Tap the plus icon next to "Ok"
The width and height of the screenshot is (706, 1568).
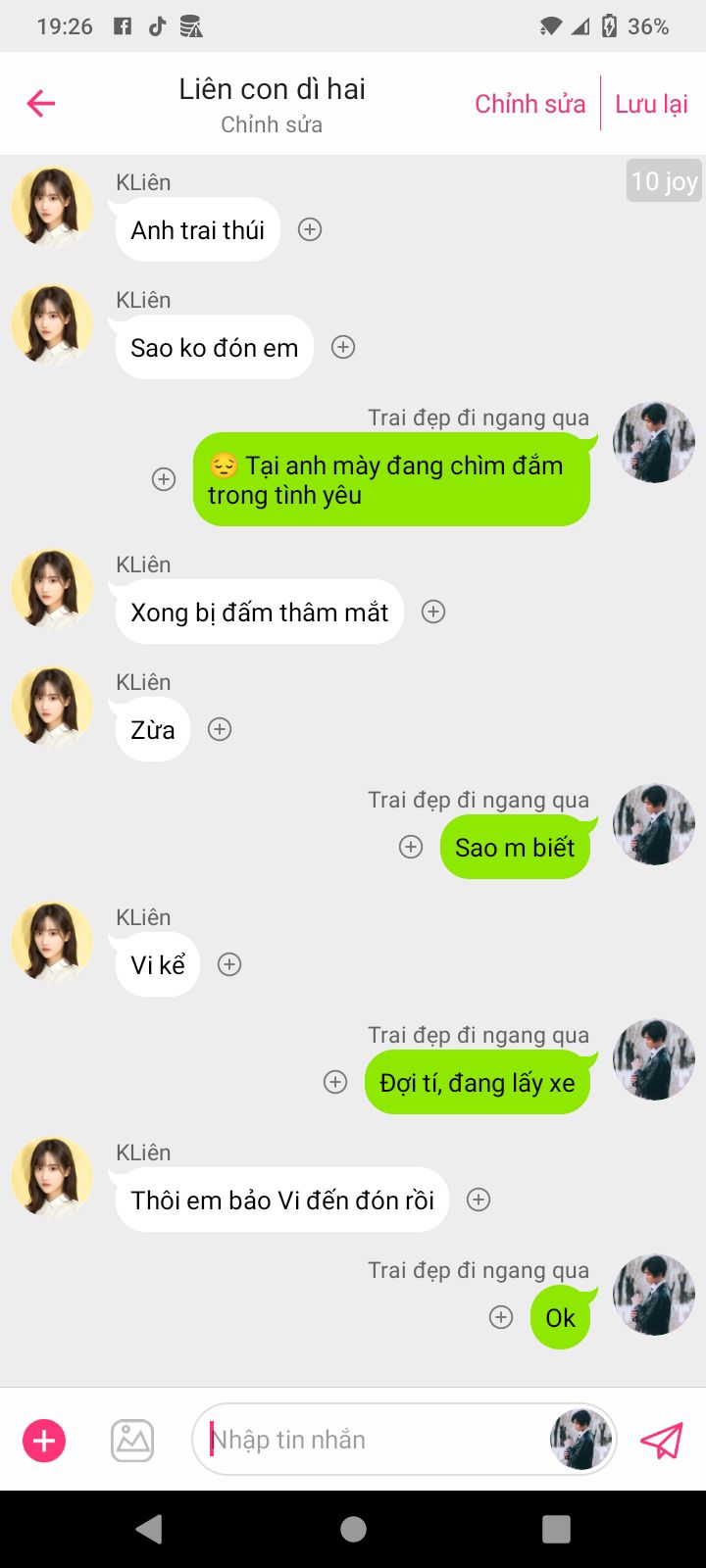coord(501,1317)
